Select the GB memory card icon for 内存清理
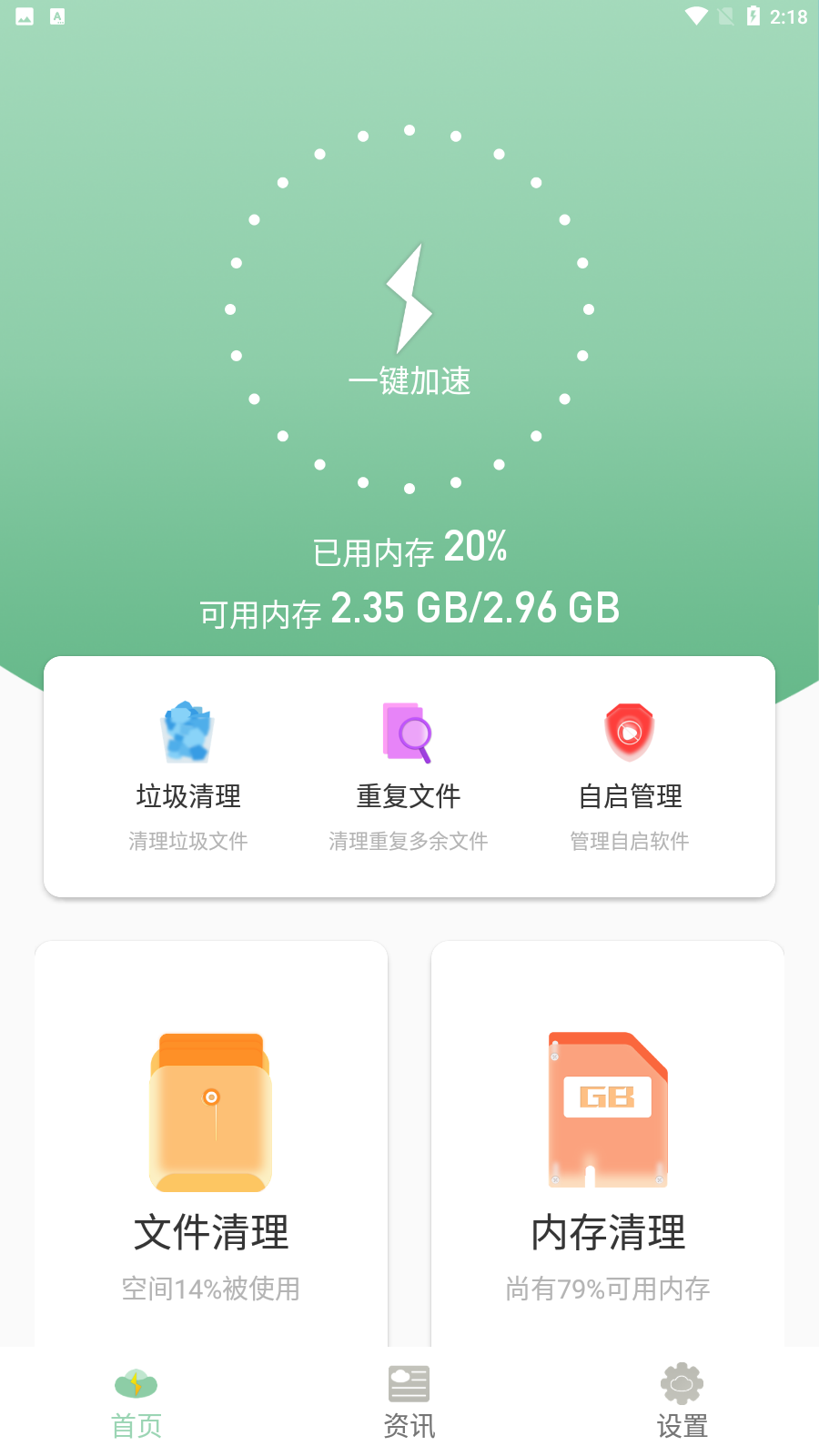This screenshot has height=1456, width=819. [x=607, y=1108]
